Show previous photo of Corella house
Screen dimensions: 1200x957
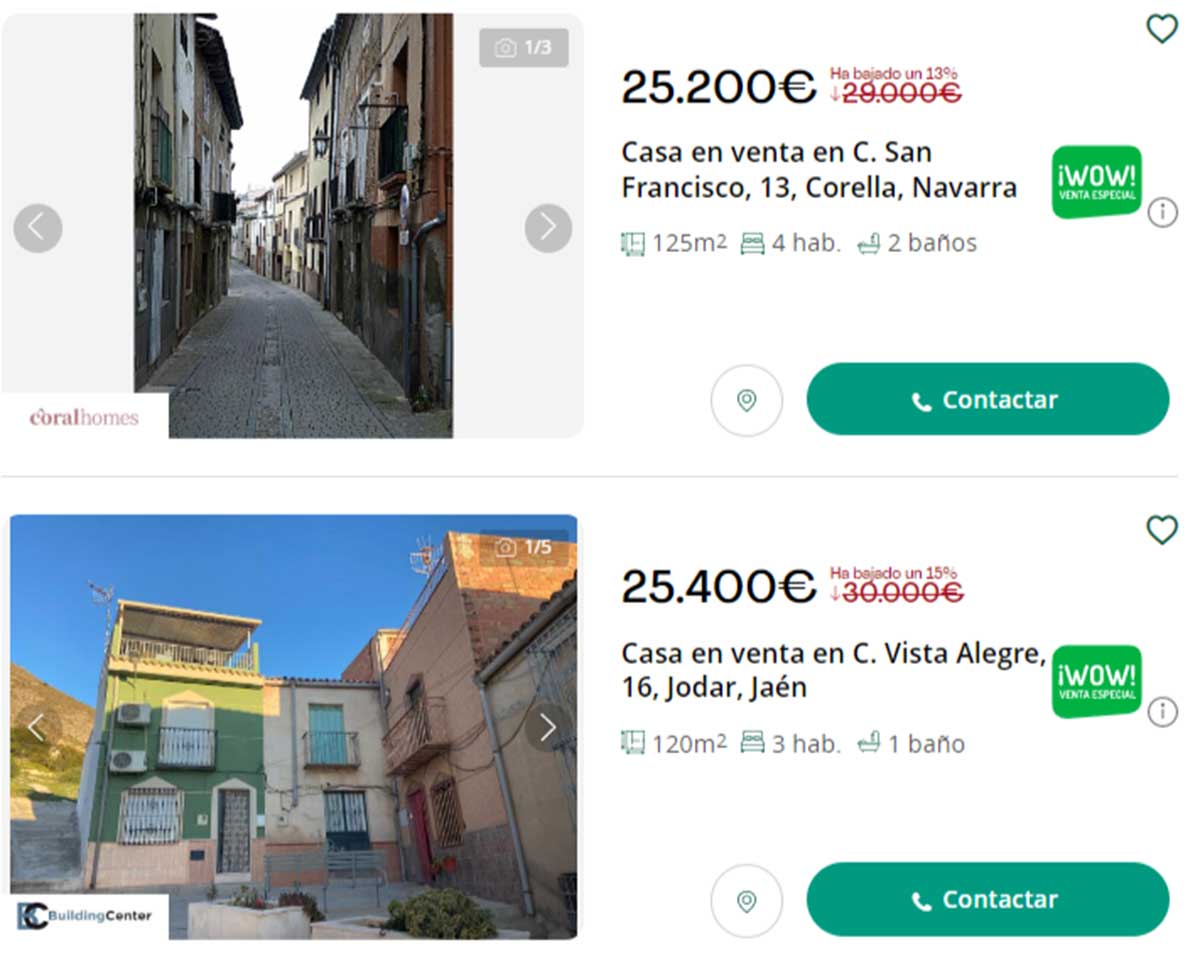coord(38,228)
